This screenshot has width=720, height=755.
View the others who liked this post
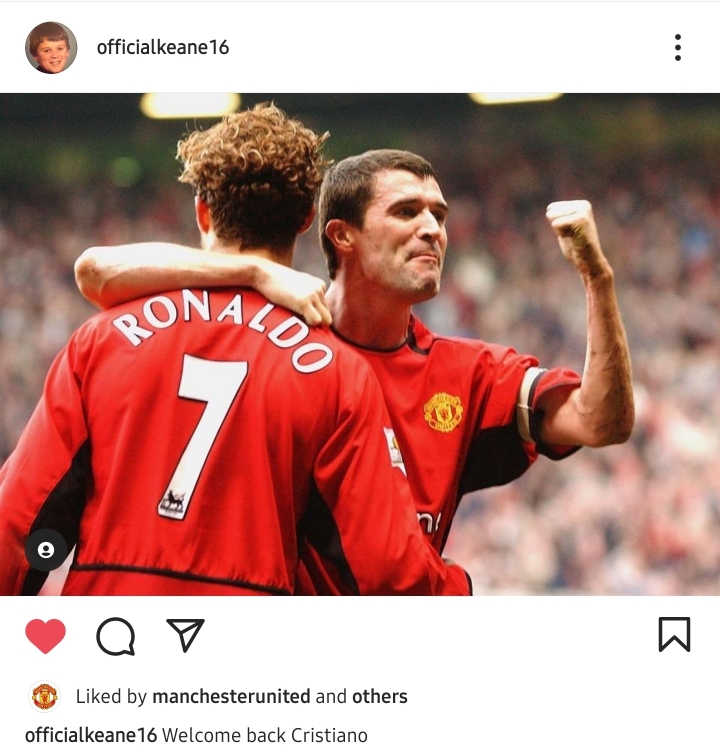[x=380, y=697]
